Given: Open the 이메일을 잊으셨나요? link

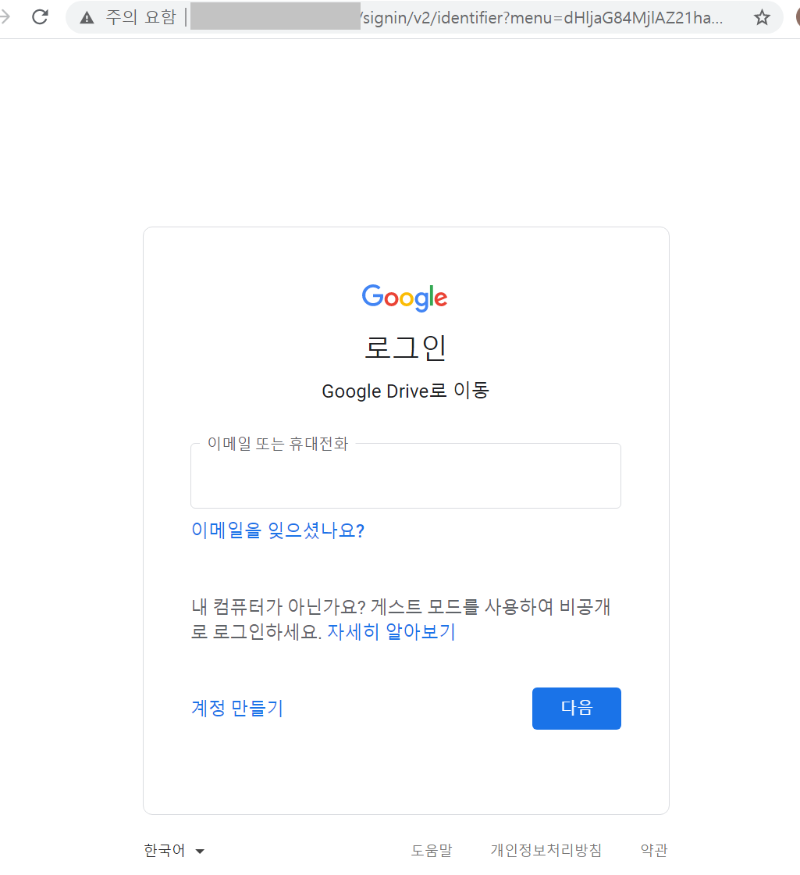Looking at the screenshot, I should pyautogui.click(x=277, y=530).
